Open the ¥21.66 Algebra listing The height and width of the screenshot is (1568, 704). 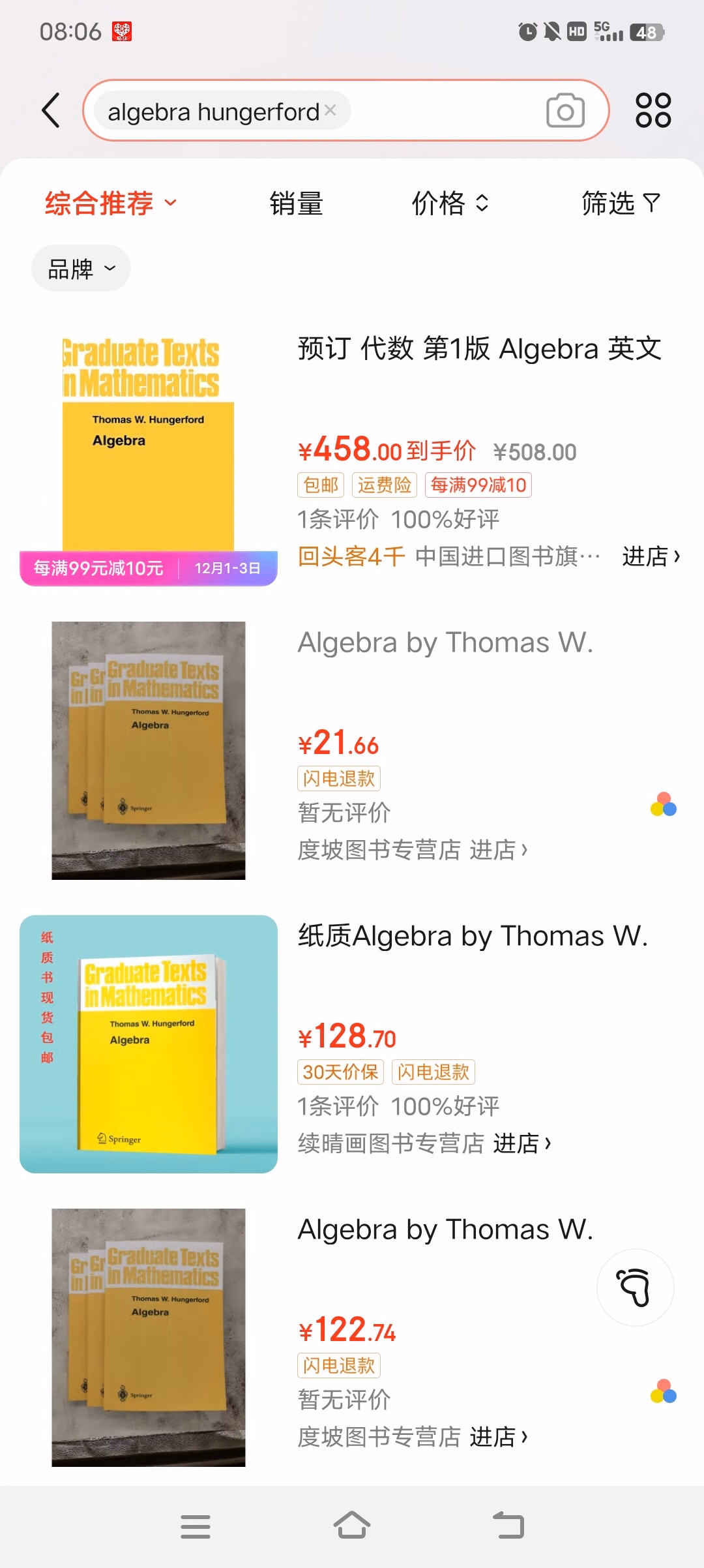coord(445,642)
